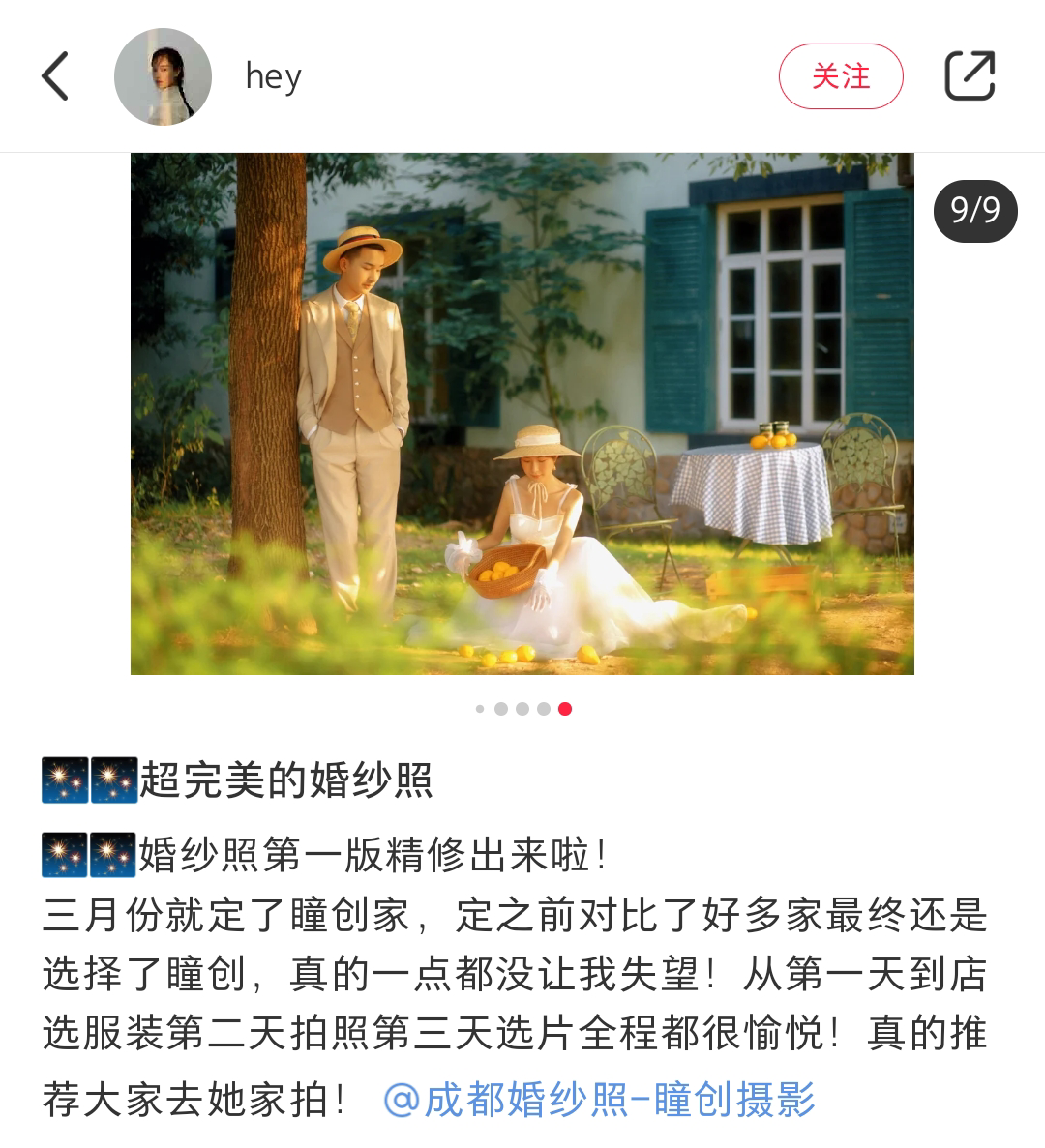This screenshot has width=1045, height=1148.
Task: Open hey's profile avatar
Action: (163, 76)
